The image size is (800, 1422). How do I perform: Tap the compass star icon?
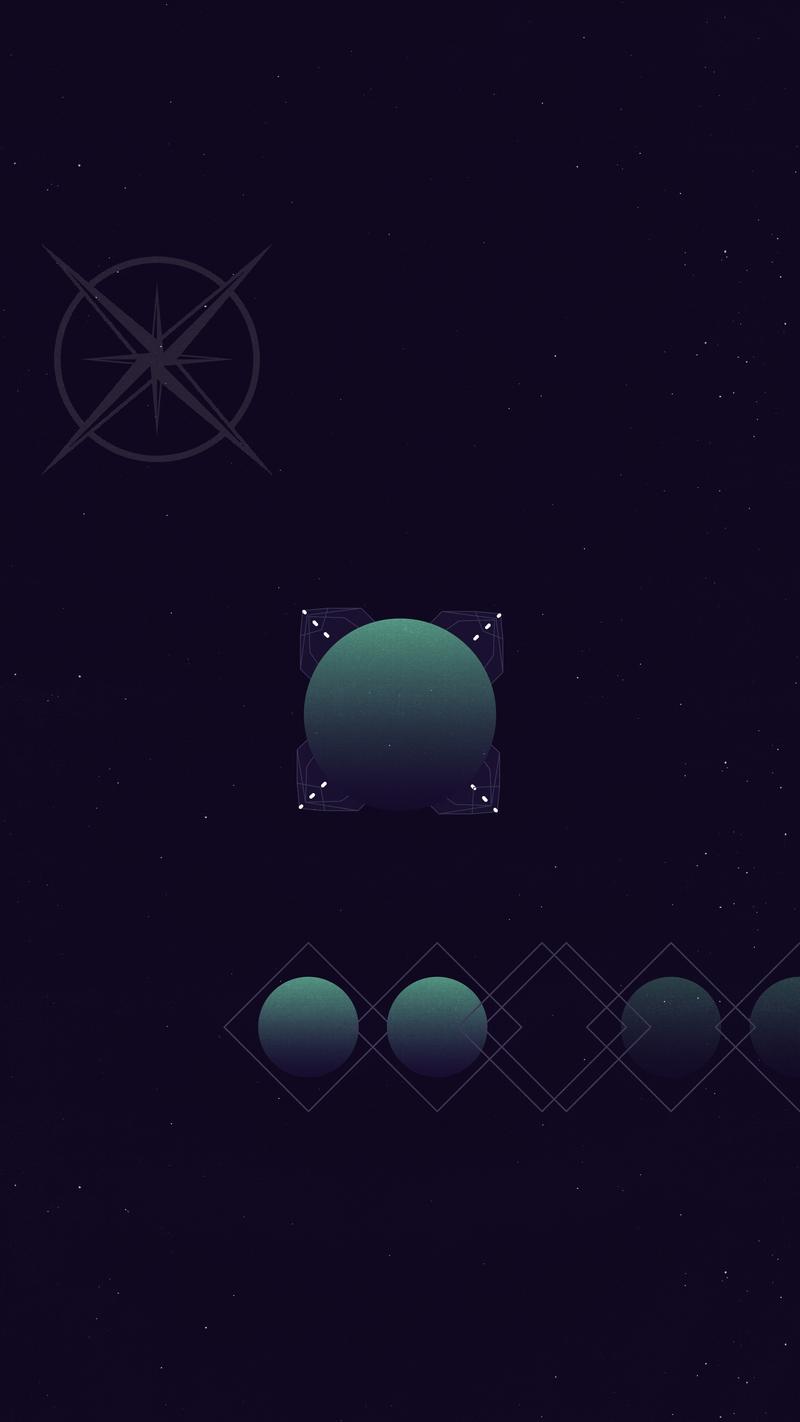(157, 359)
